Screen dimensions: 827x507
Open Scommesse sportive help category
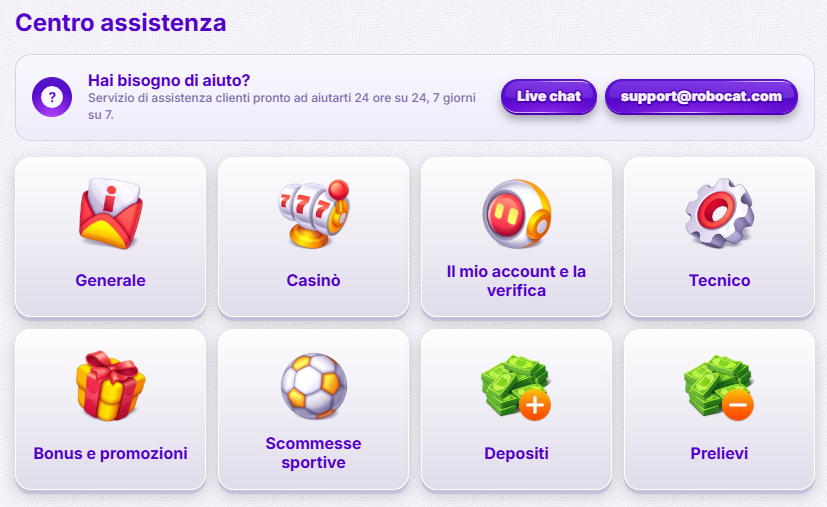click(x=313, y=410)
